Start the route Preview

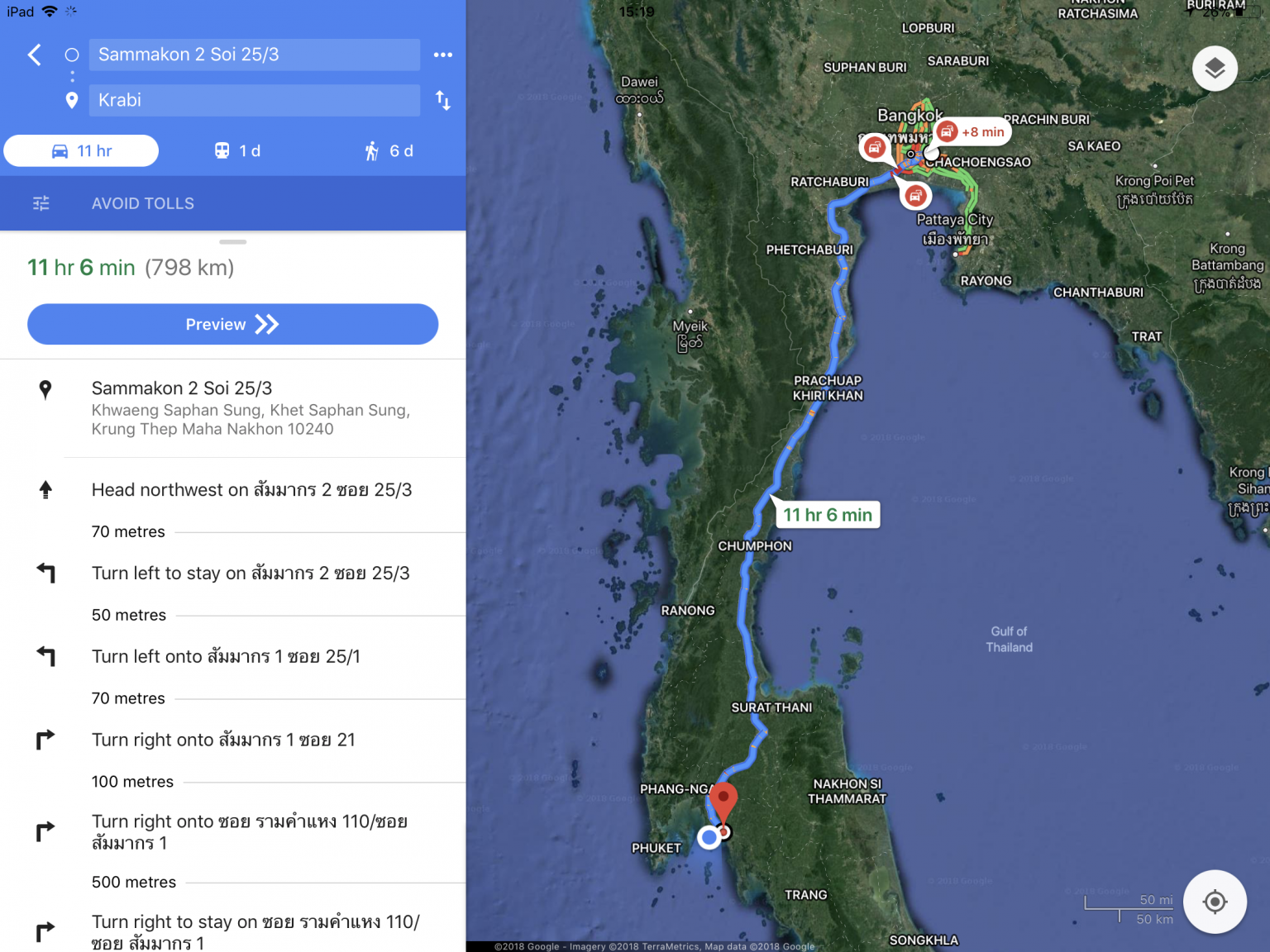click(232, 324)
